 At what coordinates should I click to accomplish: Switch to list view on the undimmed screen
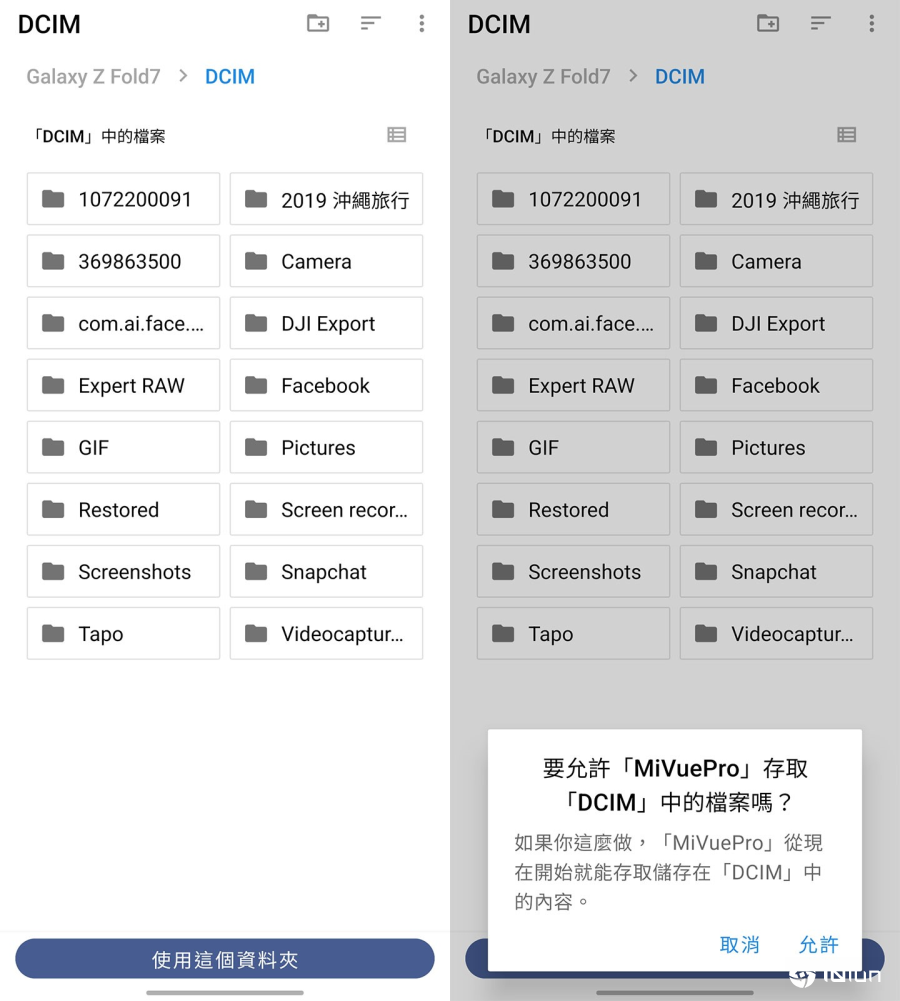[396, 135]
